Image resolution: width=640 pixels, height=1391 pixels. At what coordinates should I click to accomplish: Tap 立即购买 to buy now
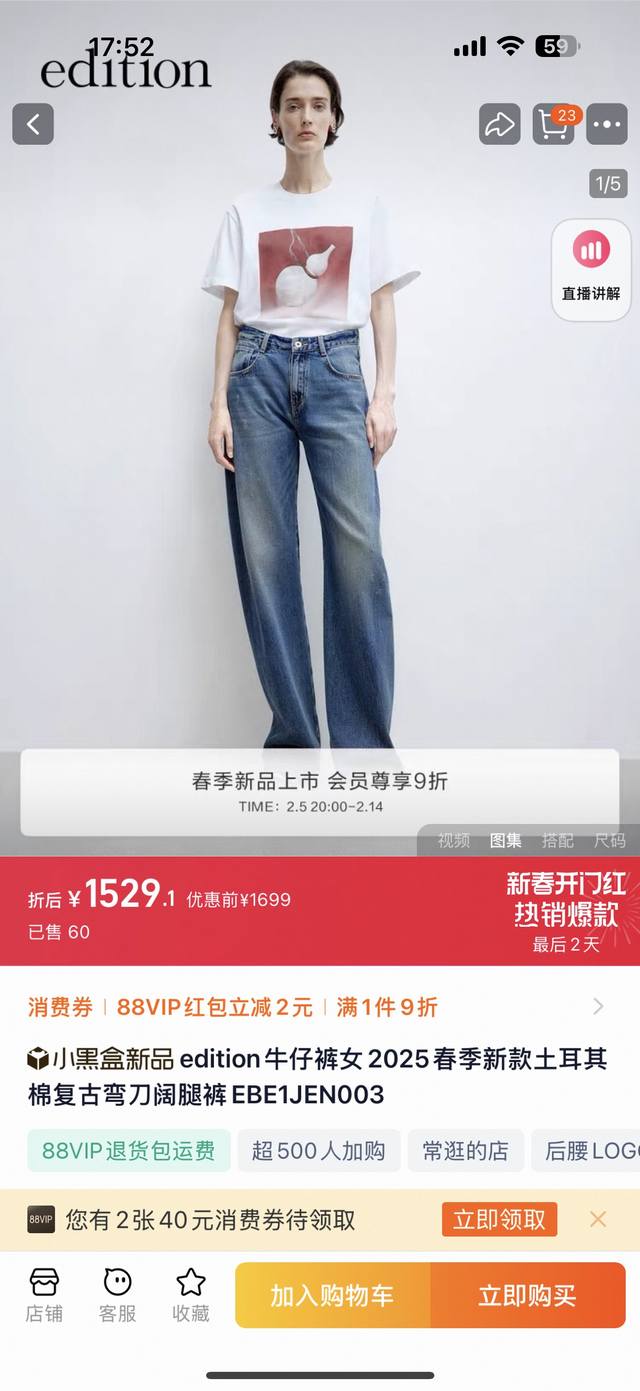coord(528,1296)
